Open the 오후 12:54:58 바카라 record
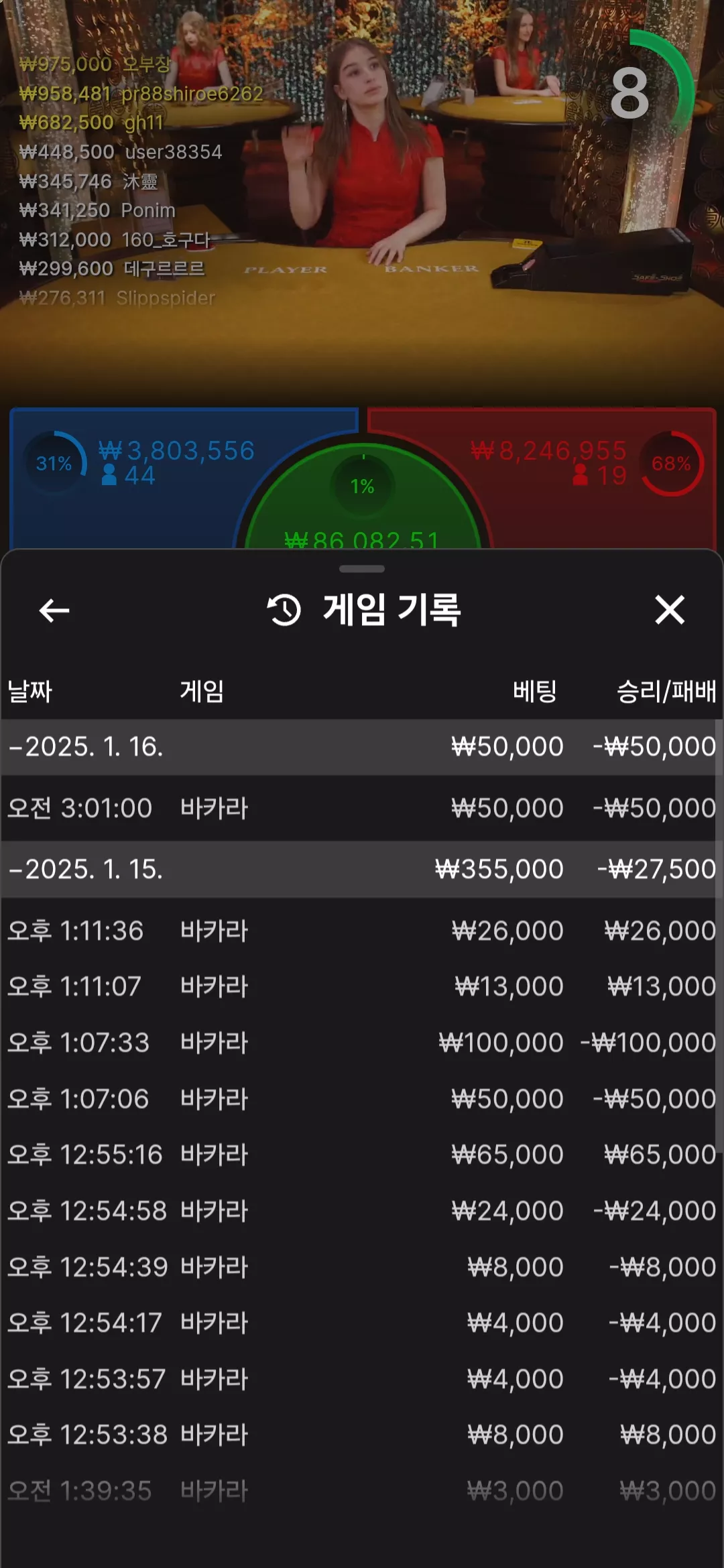 tap(359, 1211)
